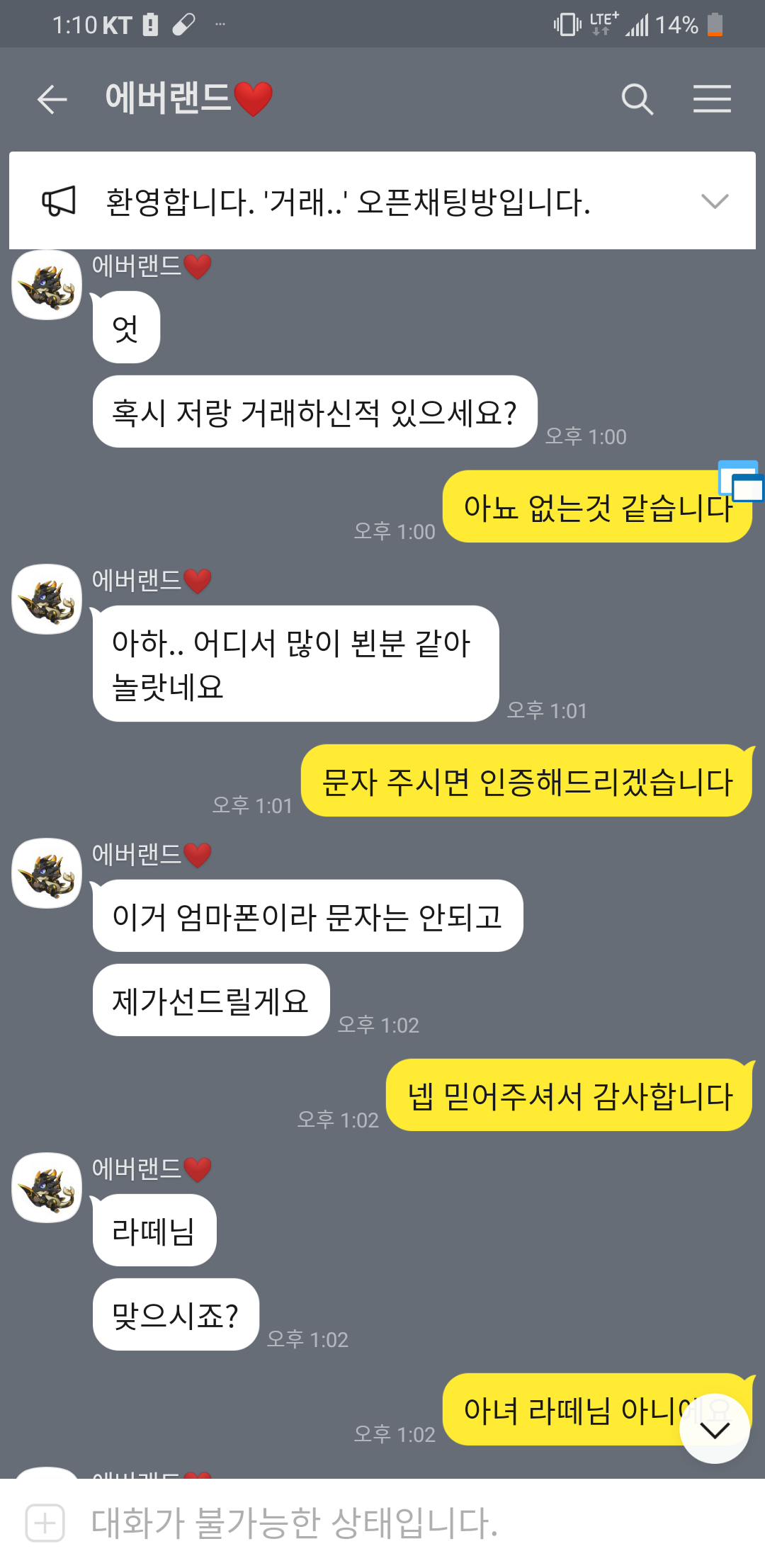View 에버랜드 profile picture beside 엇 message
Viewport: 765px width, 1568px height.
[47, 285]
